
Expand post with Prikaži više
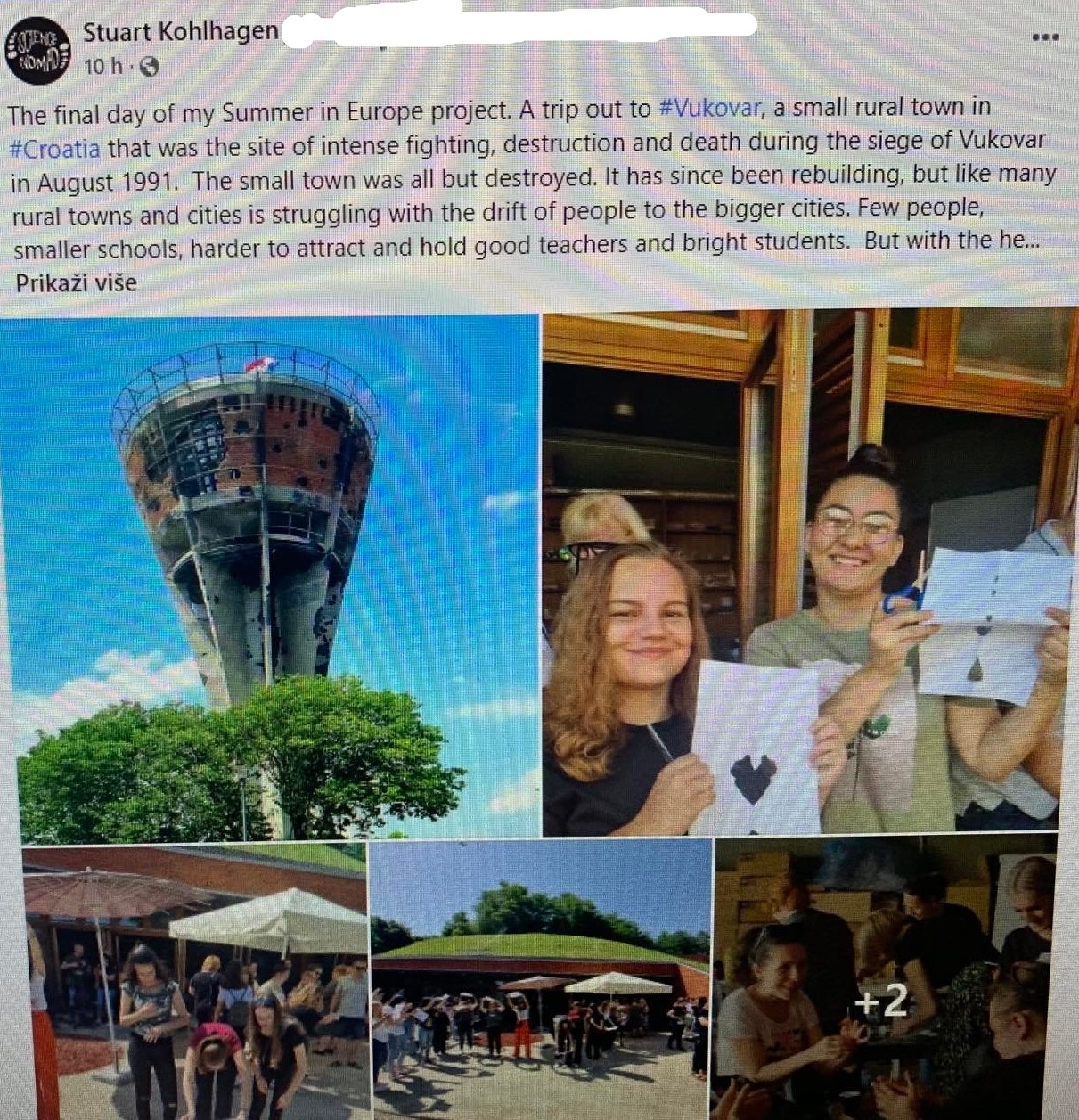[x=77, y=283]
